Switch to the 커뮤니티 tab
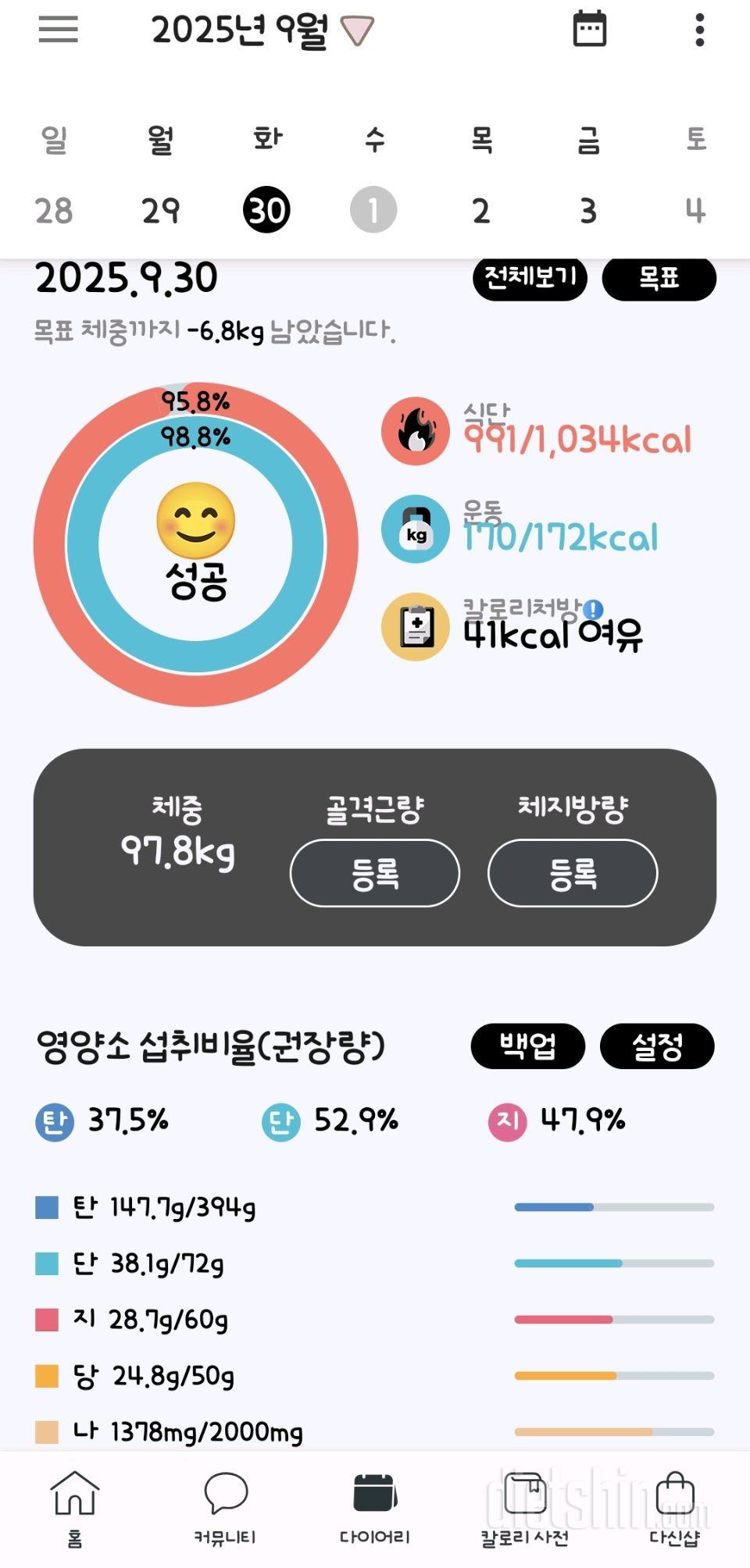750x1568 pixels. click(x=225, y=1507)
